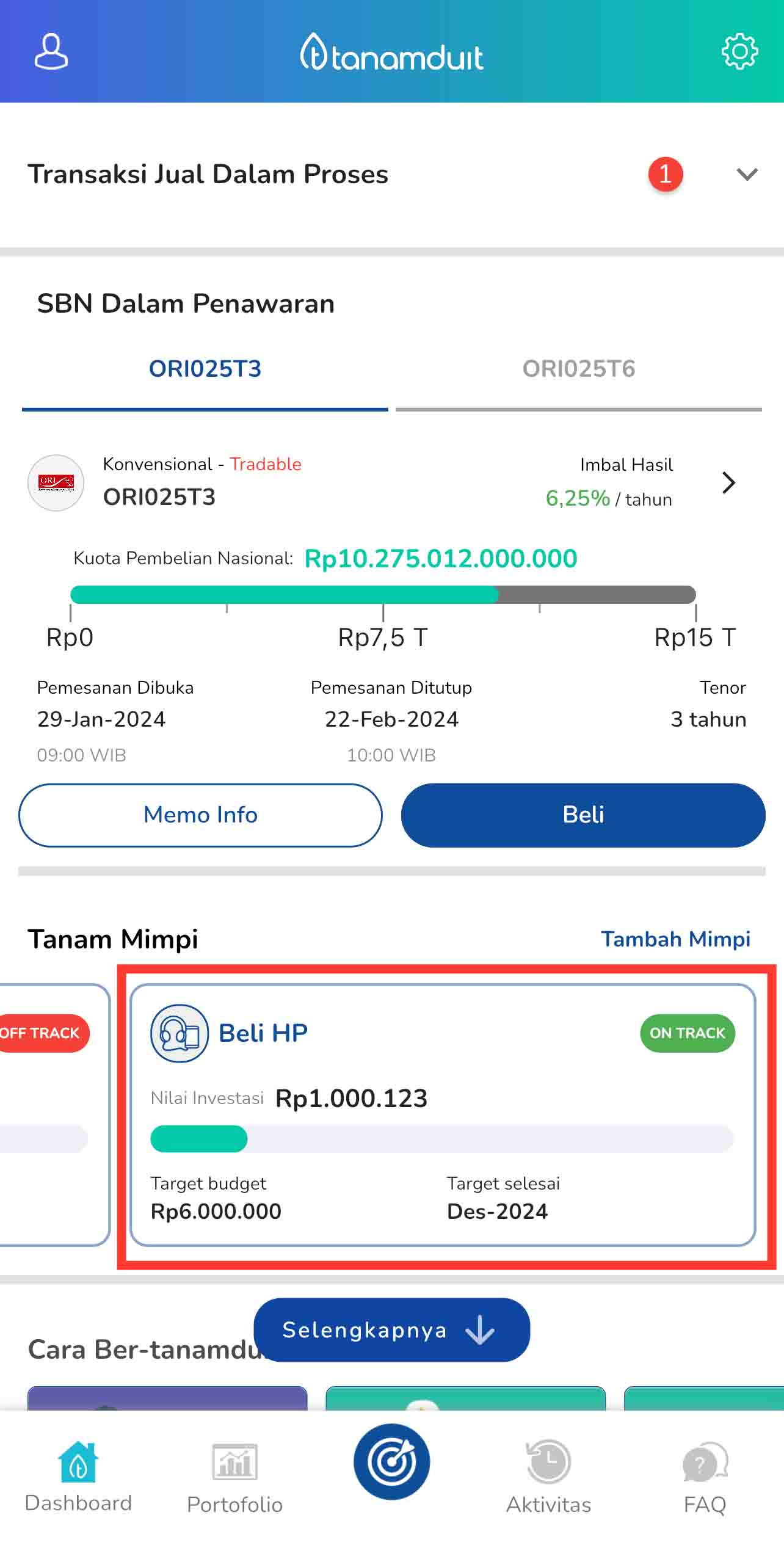
Task: Expand Transaksi Jual Dalam Proses section
Action: tap(747, 175)
